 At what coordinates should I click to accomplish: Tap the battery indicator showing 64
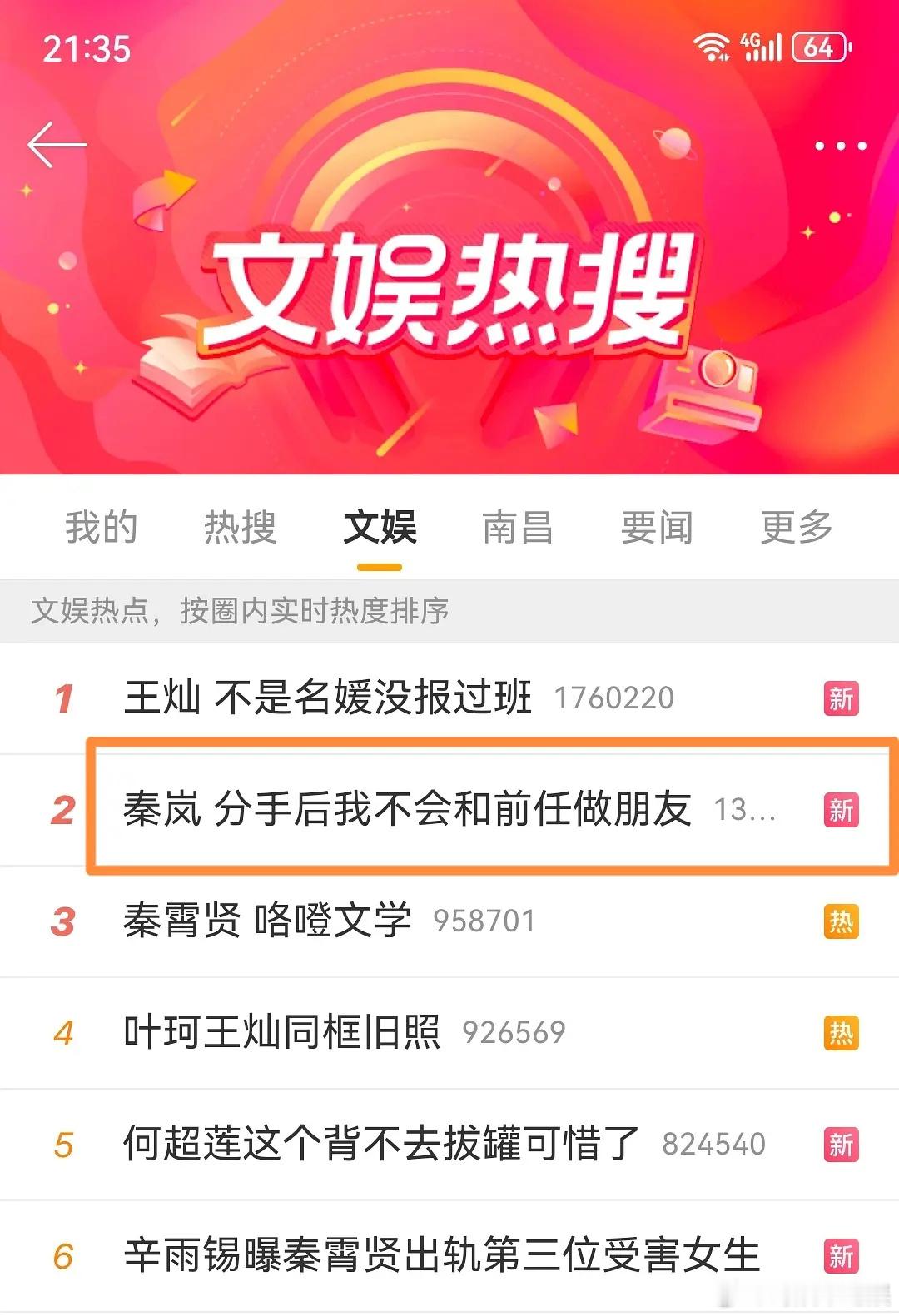pos(817,47)
